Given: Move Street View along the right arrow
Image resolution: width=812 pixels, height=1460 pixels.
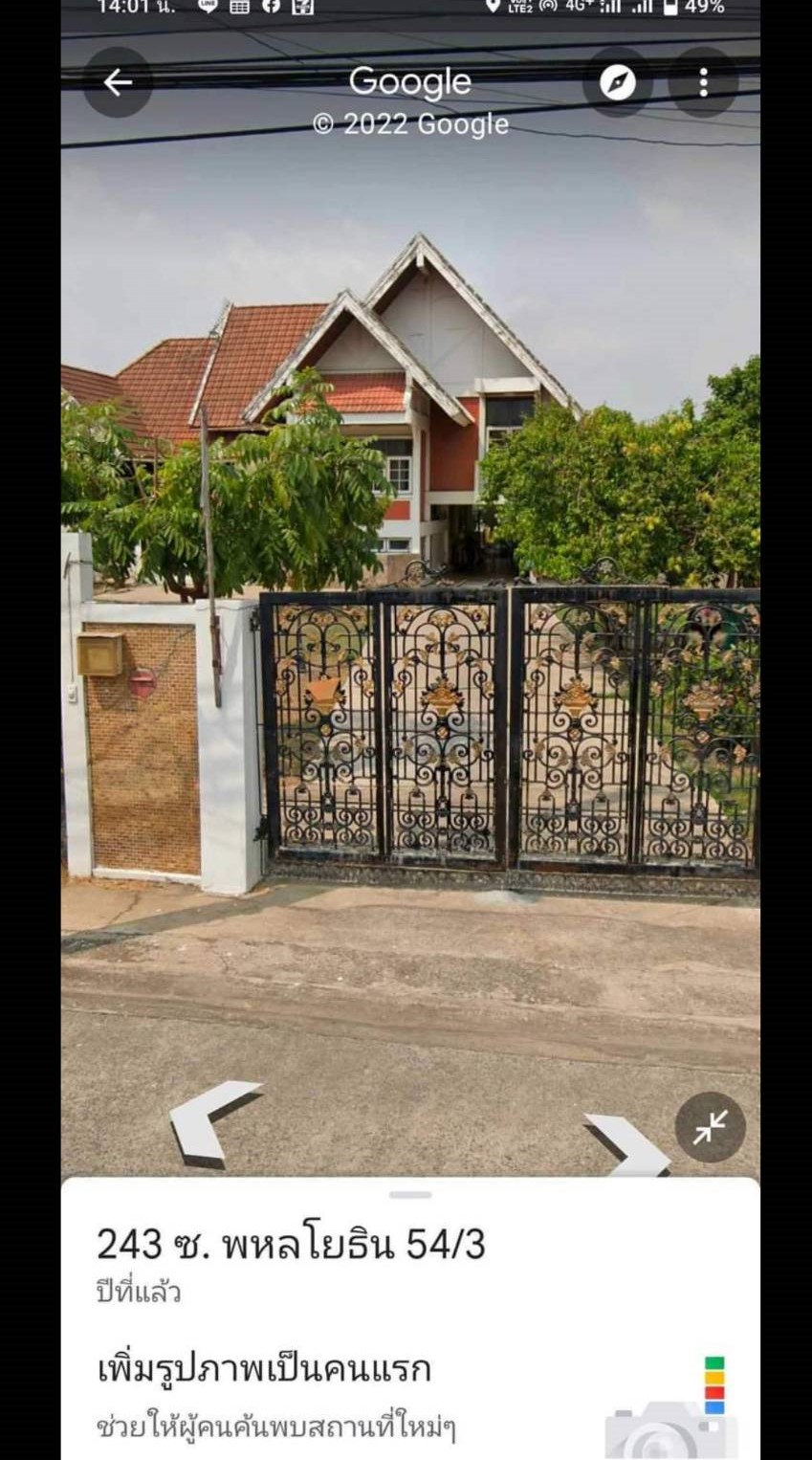Looking at the screenshot, I should 626,1144.
